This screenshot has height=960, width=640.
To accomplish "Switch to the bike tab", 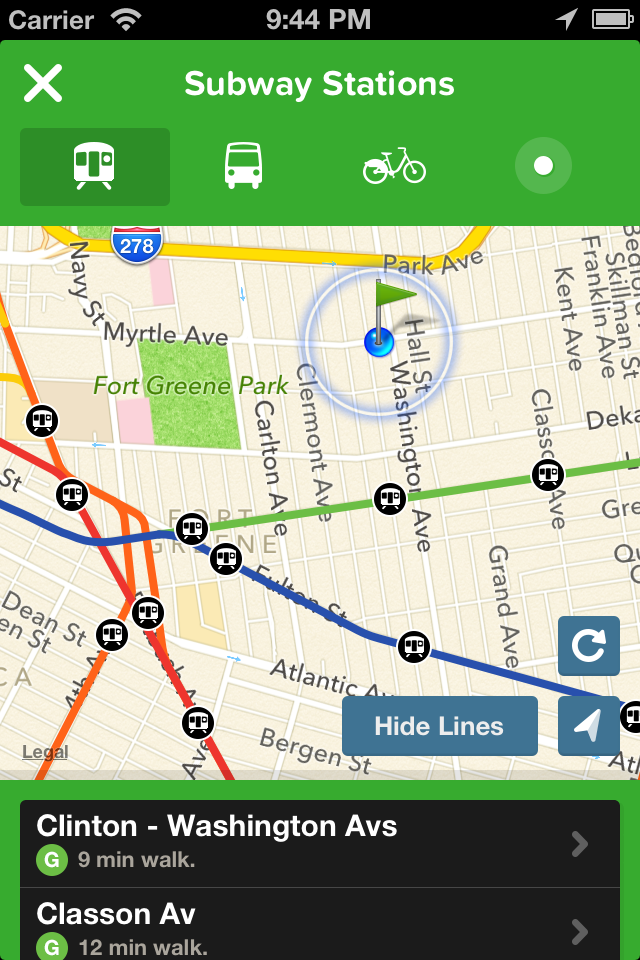I will tap(394, 166).
